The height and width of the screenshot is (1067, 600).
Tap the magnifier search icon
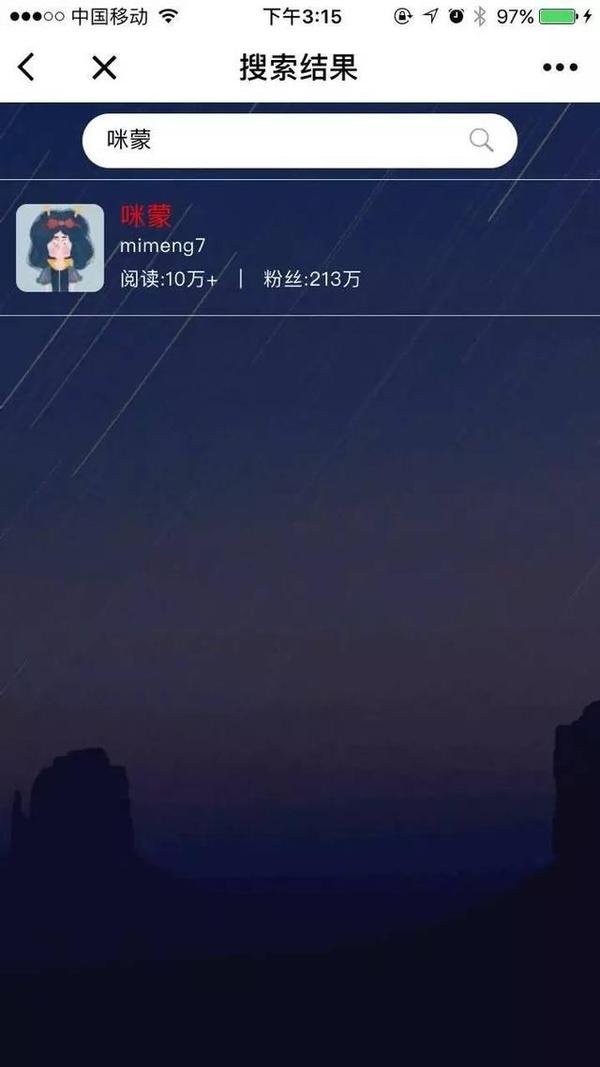[482, 141]
